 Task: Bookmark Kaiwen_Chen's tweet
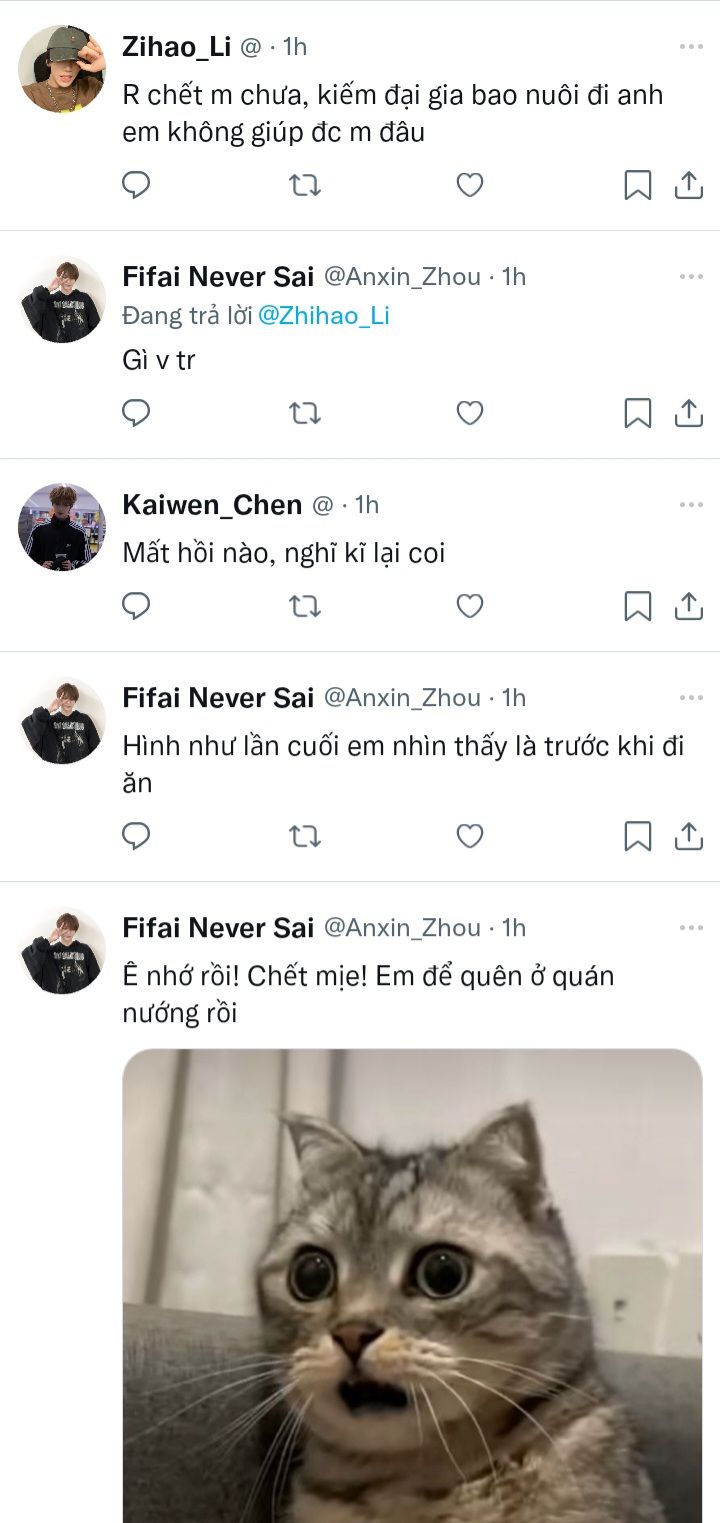pos(637,606)
